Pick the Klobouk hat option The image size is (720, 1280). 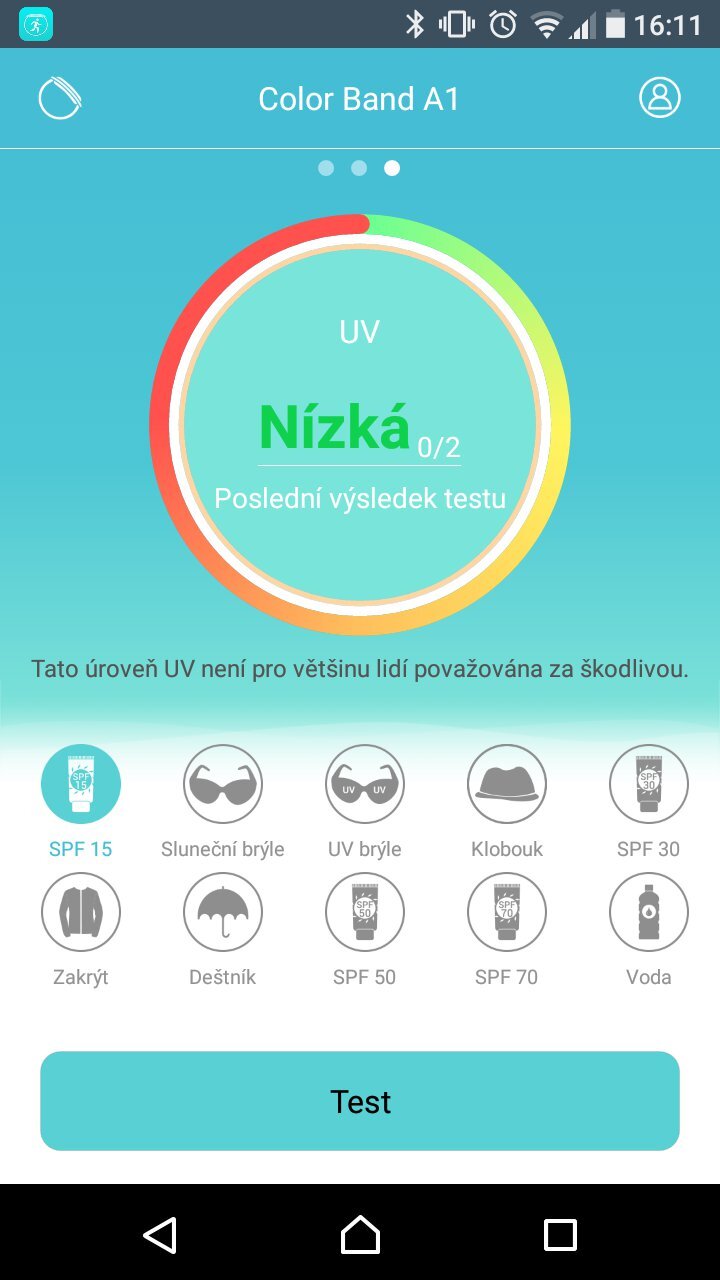[x=507, y=784]
